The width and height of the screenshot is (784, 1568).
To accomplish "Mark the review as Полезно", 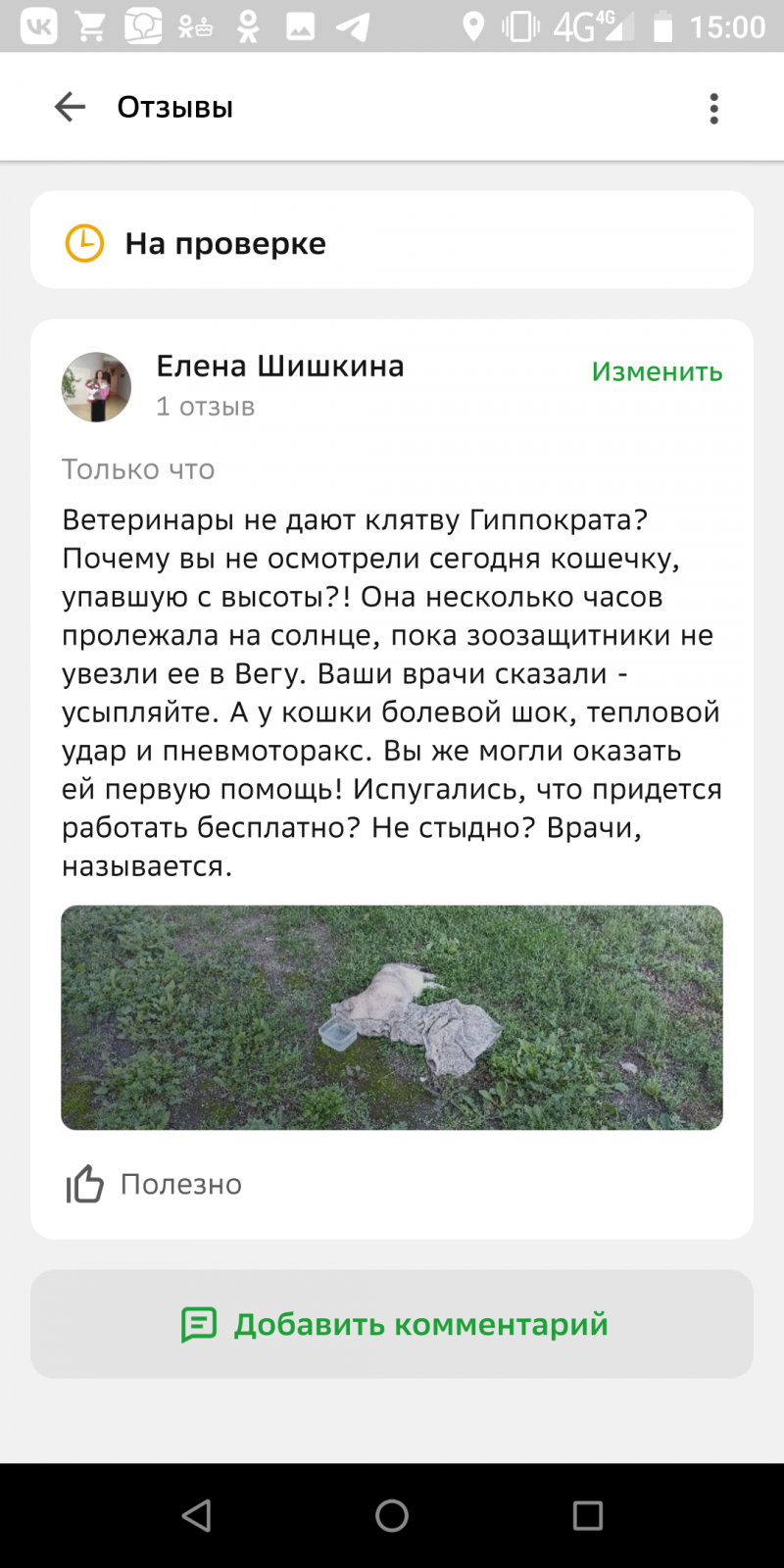I will pyautogui.click(x=154, y=1184).
